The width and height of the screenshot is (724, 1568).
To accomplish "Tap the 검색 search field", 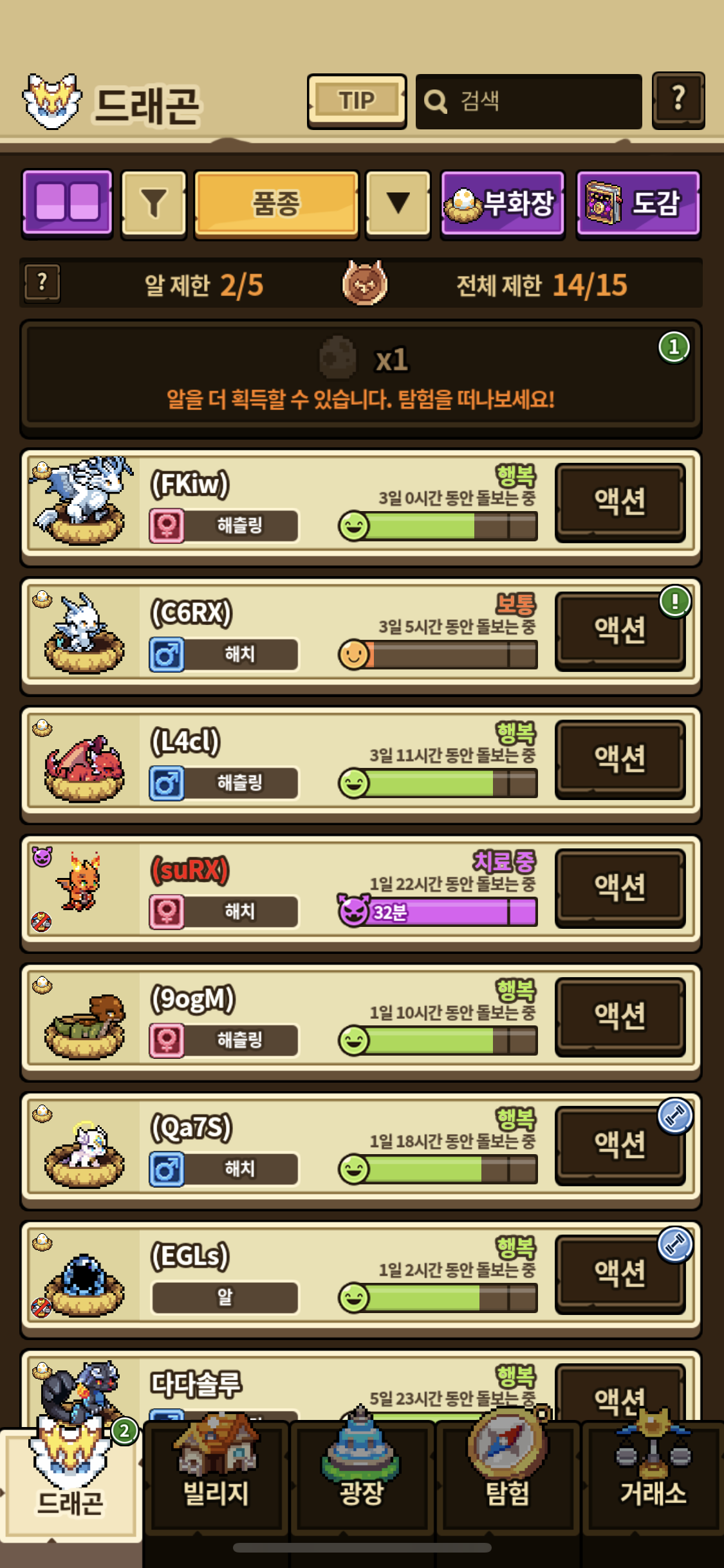I will 529,101.
